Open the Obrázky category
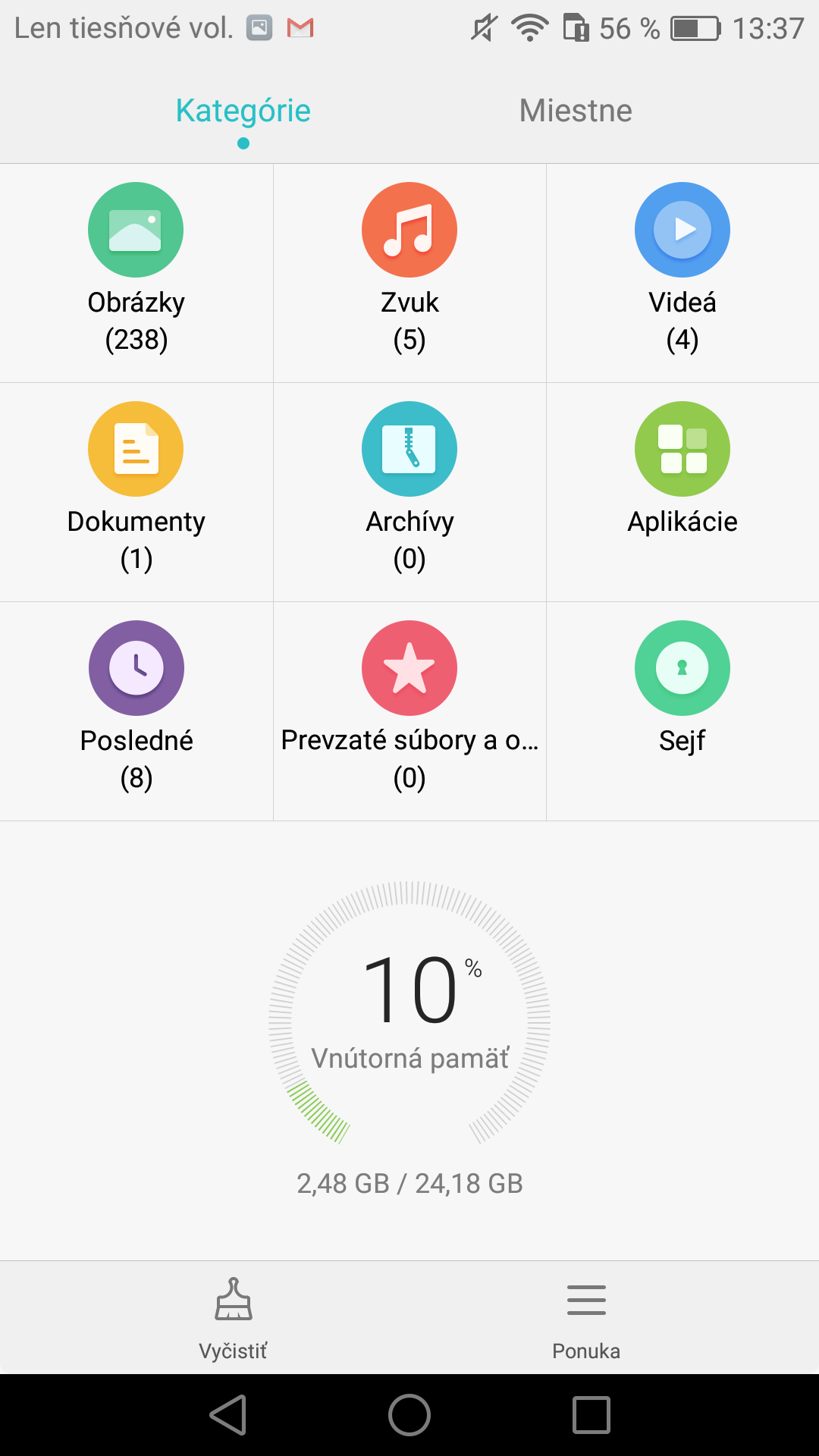This screenshot has width=819, height=1456. 136,273
